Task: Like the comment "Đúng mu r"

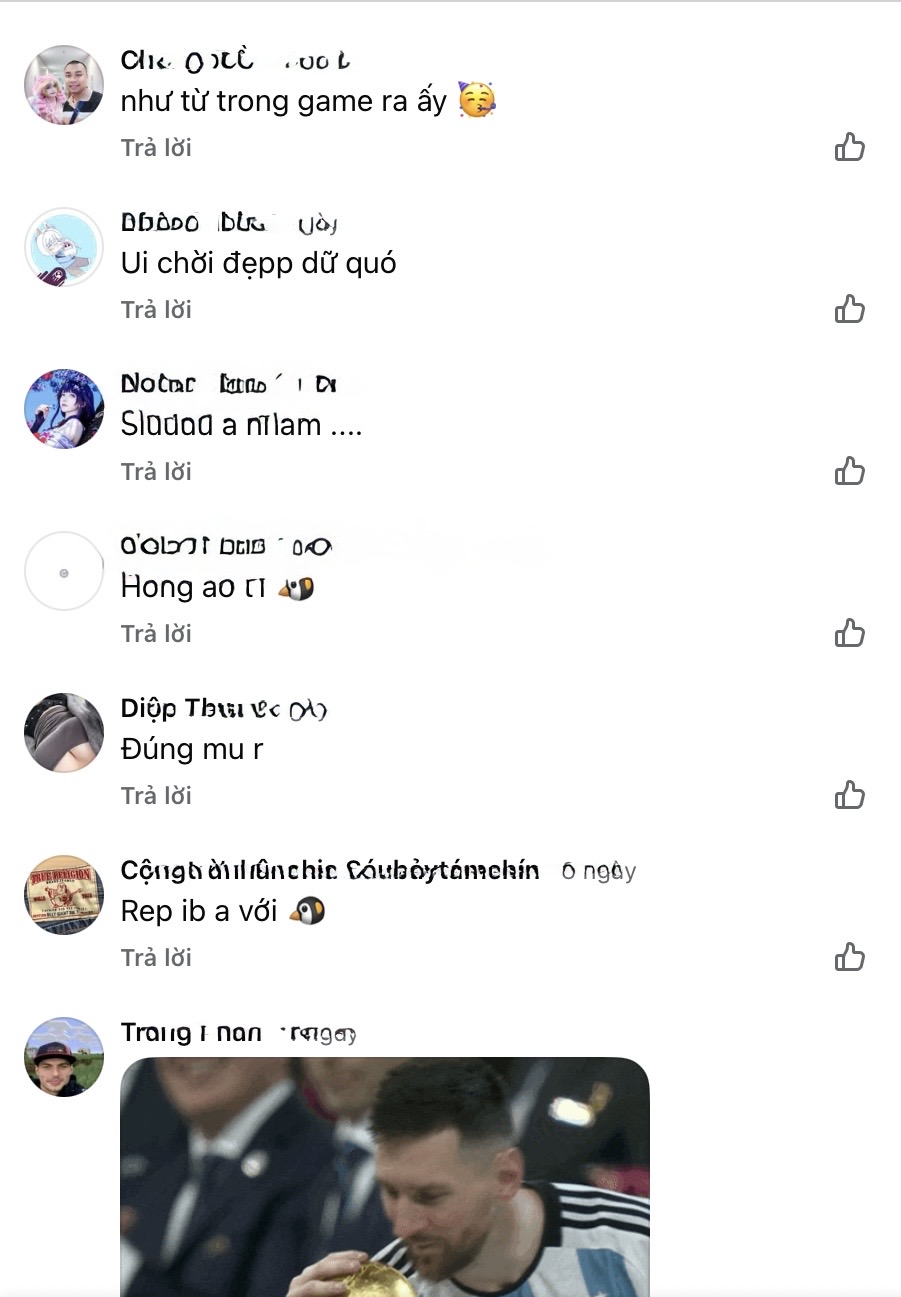Action: pos(849,796)
